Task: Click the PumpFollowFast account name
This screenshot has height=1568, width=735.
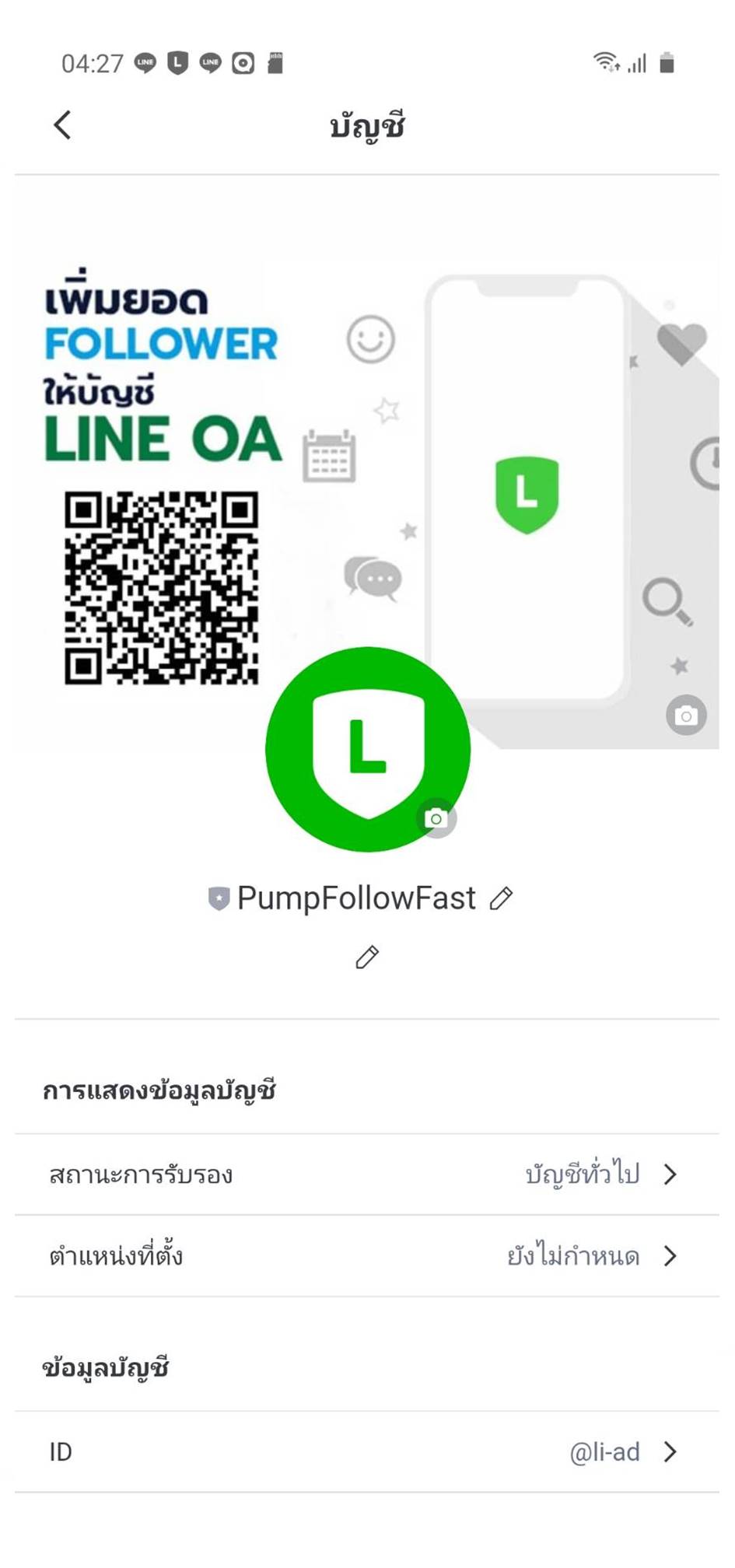Action: tap(358, 897)
